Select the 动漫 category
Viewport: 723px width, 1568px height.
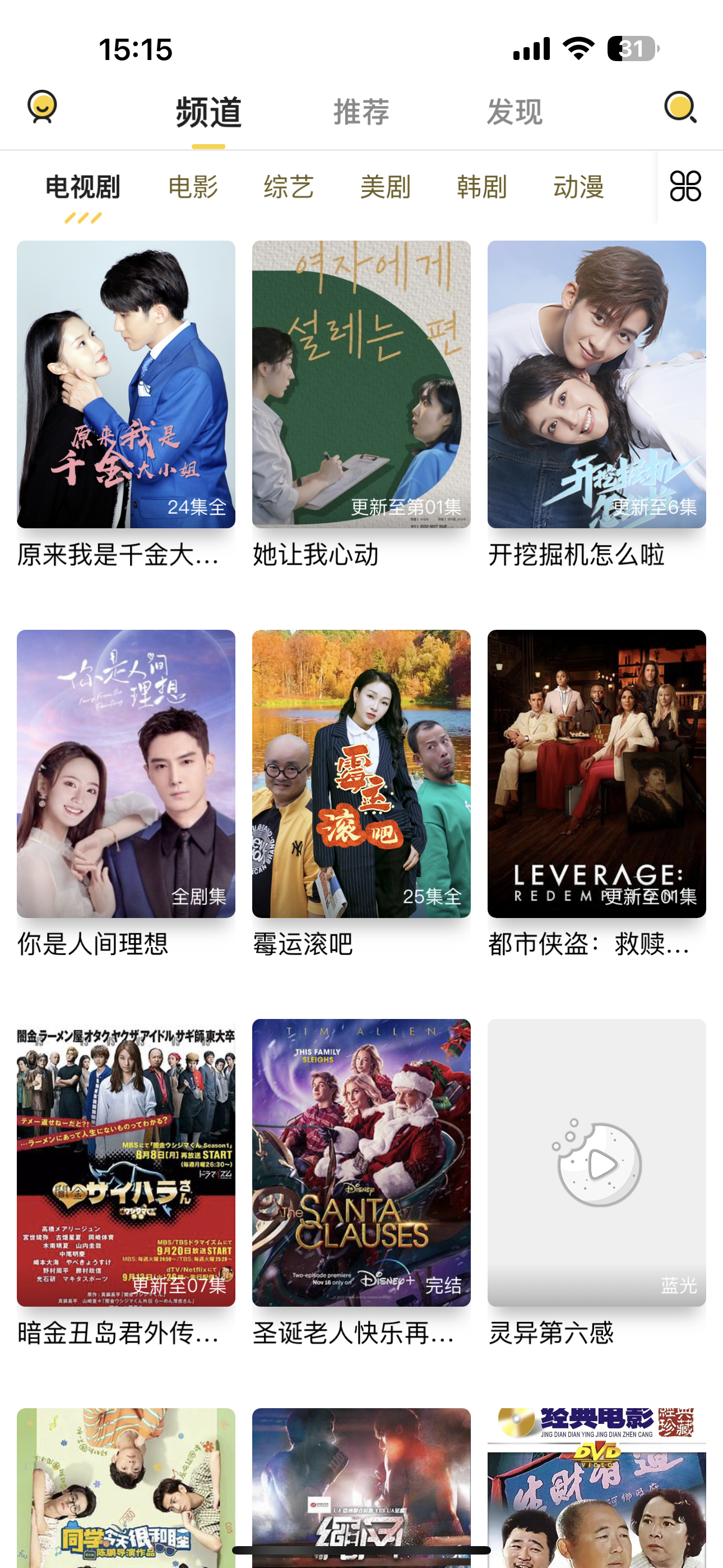[577, 187]
